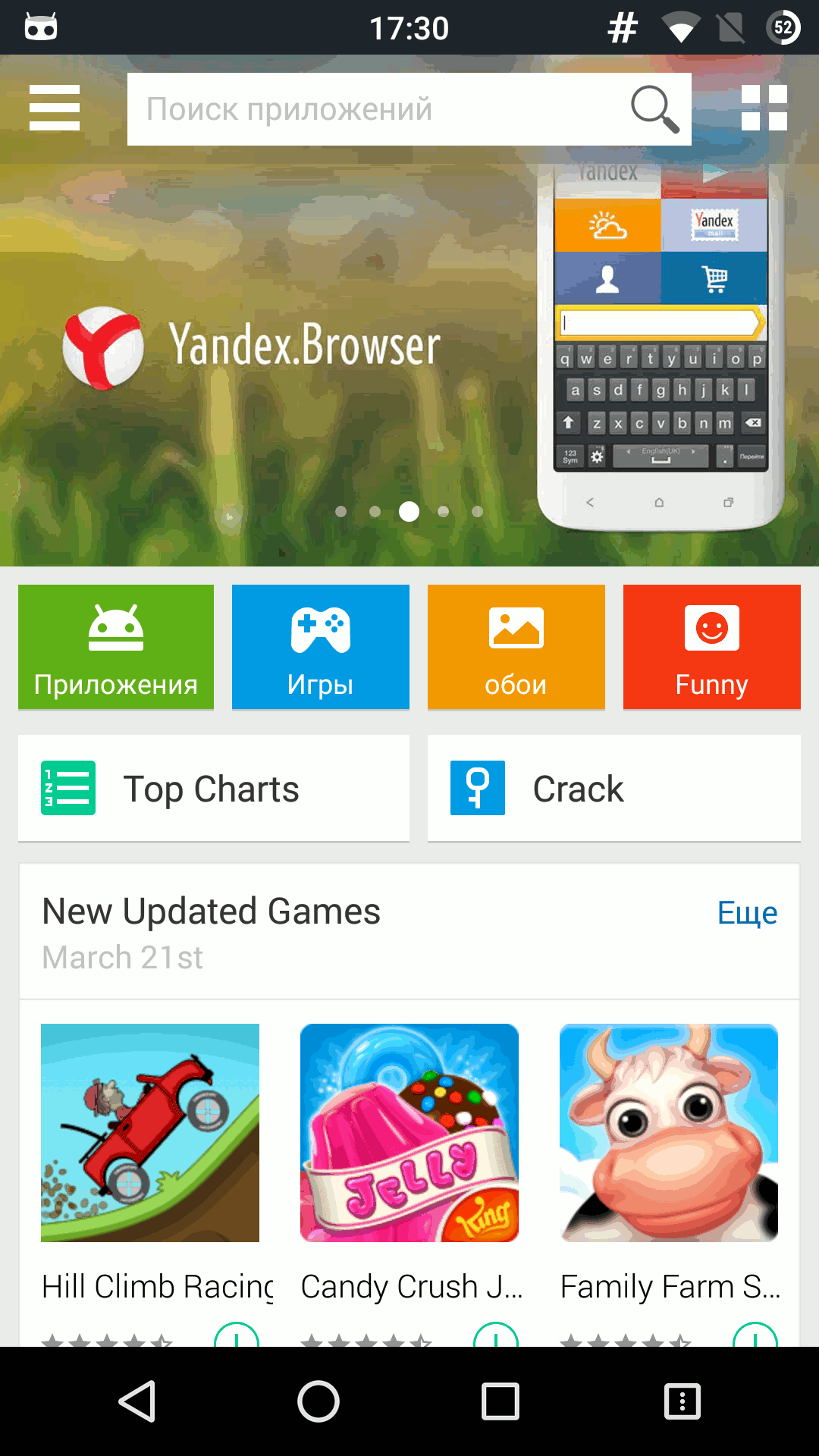Image resolution: width=819 pixels, height=1456 pixels.
Task: Open the grid view icon
Action: click(764, 108)
